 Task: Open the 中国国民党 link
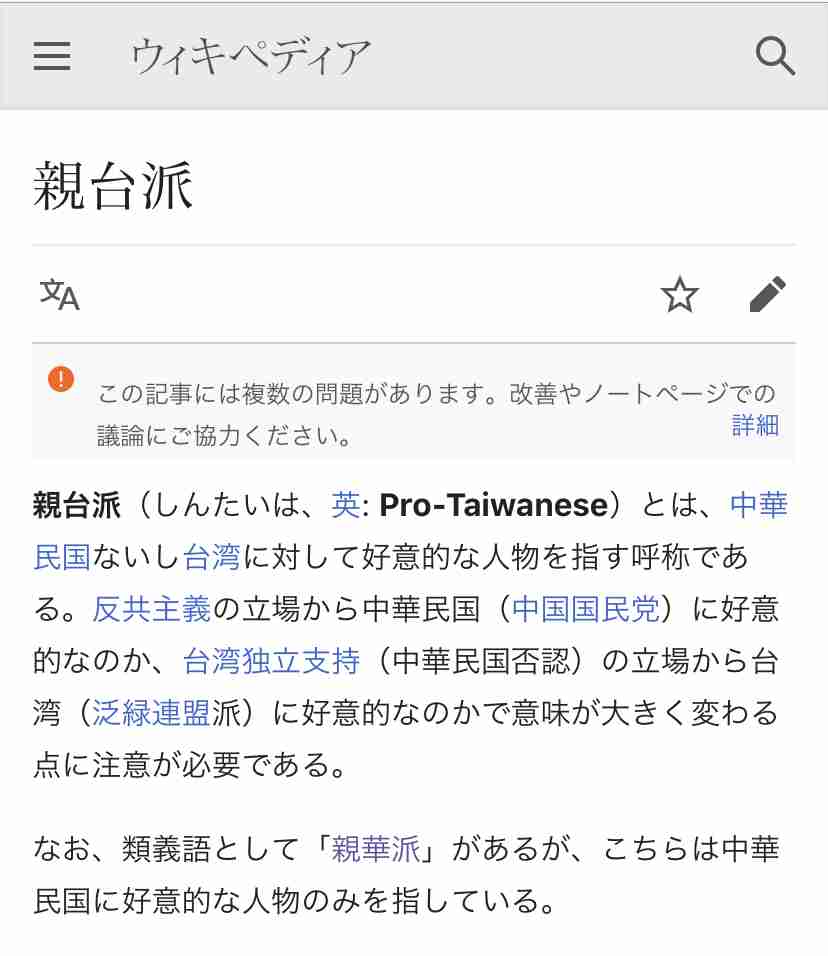(585, 609)
